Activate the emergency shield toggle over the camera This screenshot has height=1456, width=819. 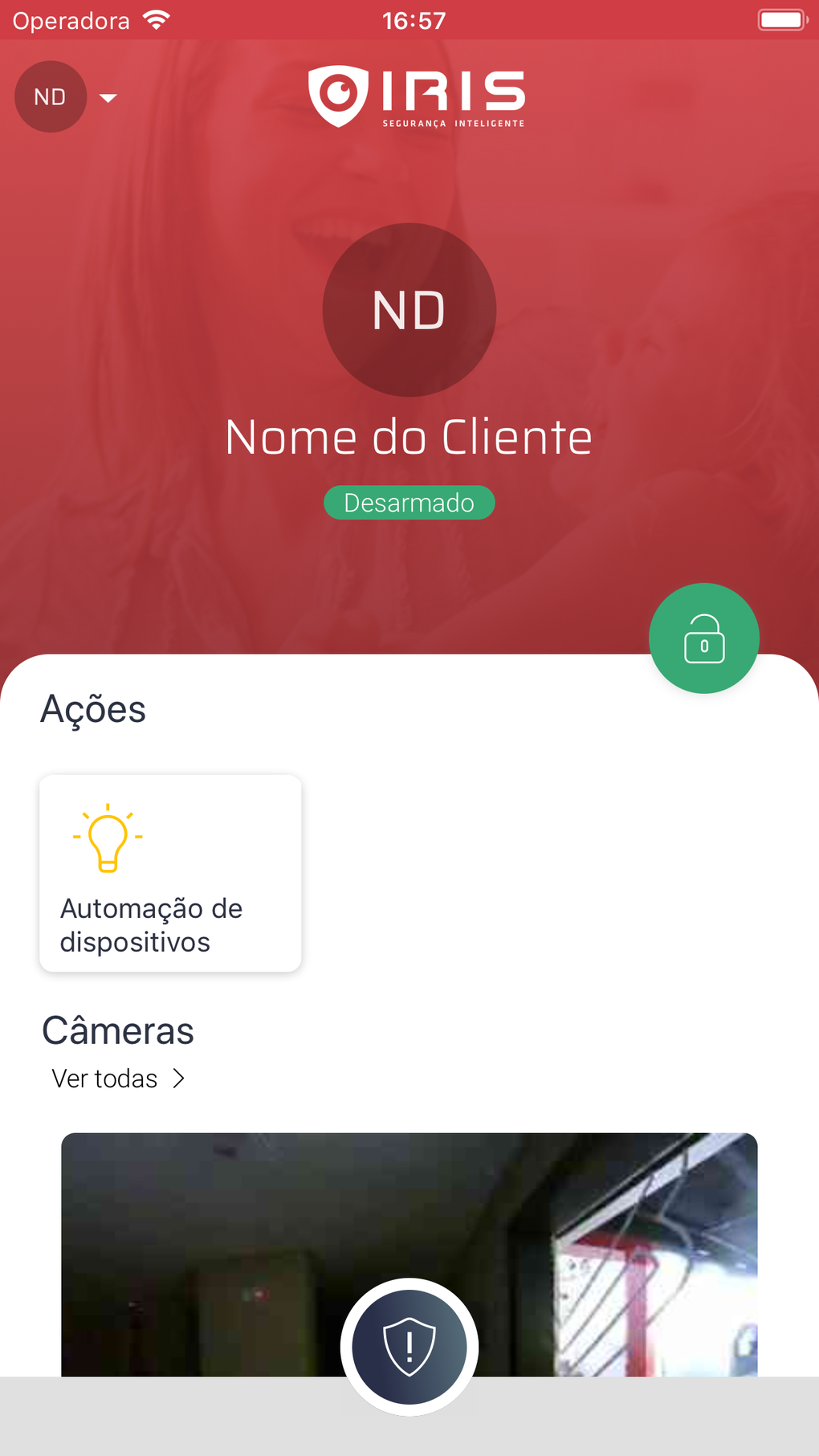coord(409,1347)
